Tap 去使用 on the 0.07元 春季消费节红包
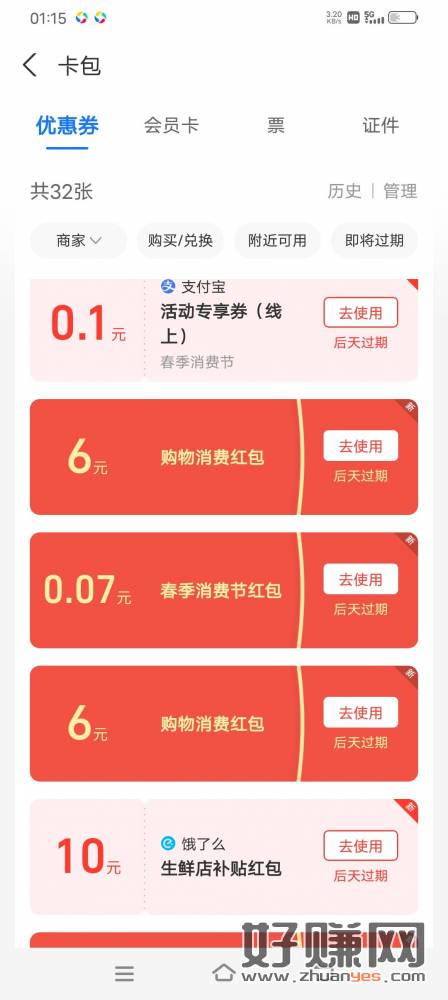 [361, 579]
